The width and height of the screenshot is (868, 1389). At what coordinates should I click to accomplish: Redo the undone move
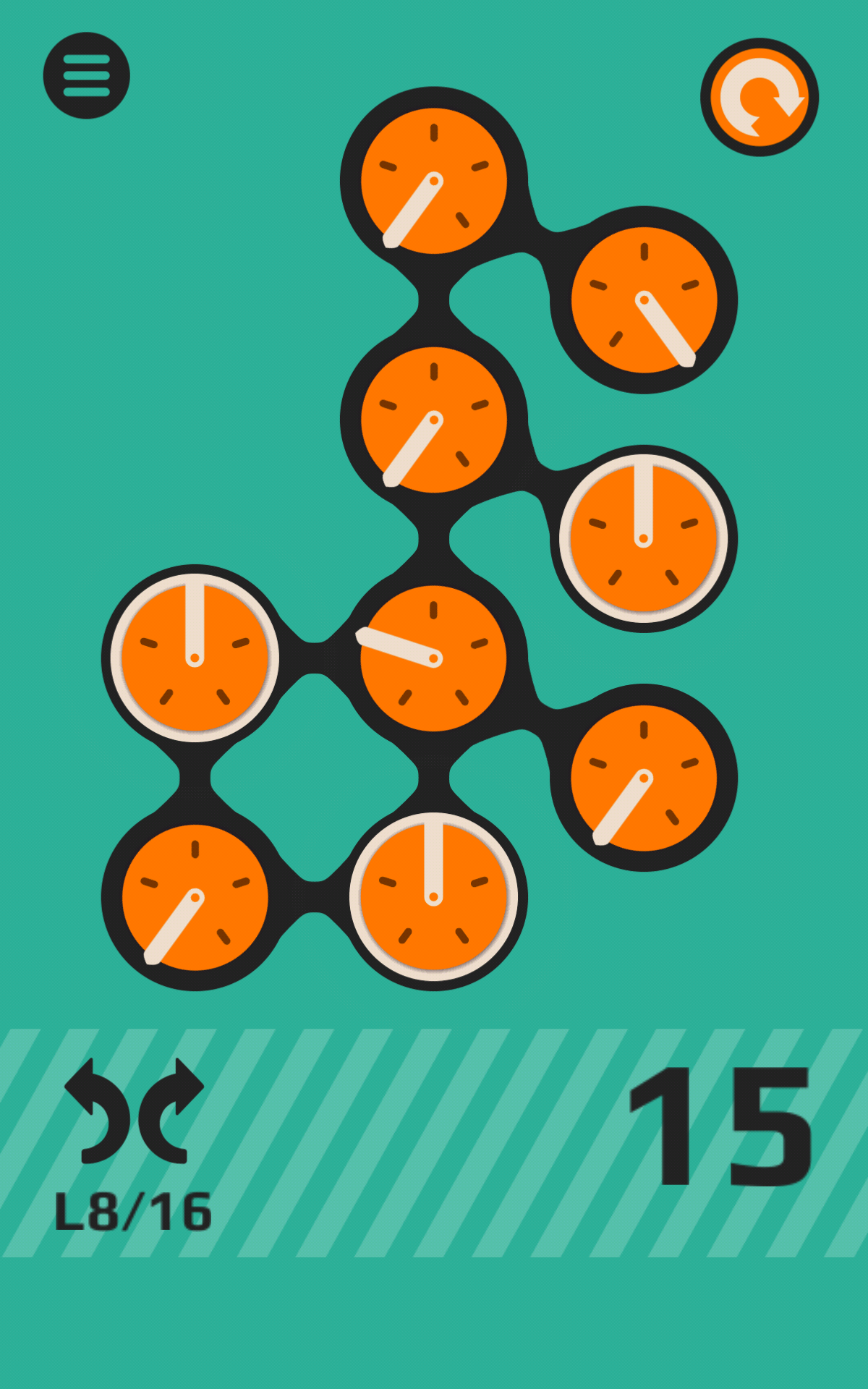(171, 1110)
